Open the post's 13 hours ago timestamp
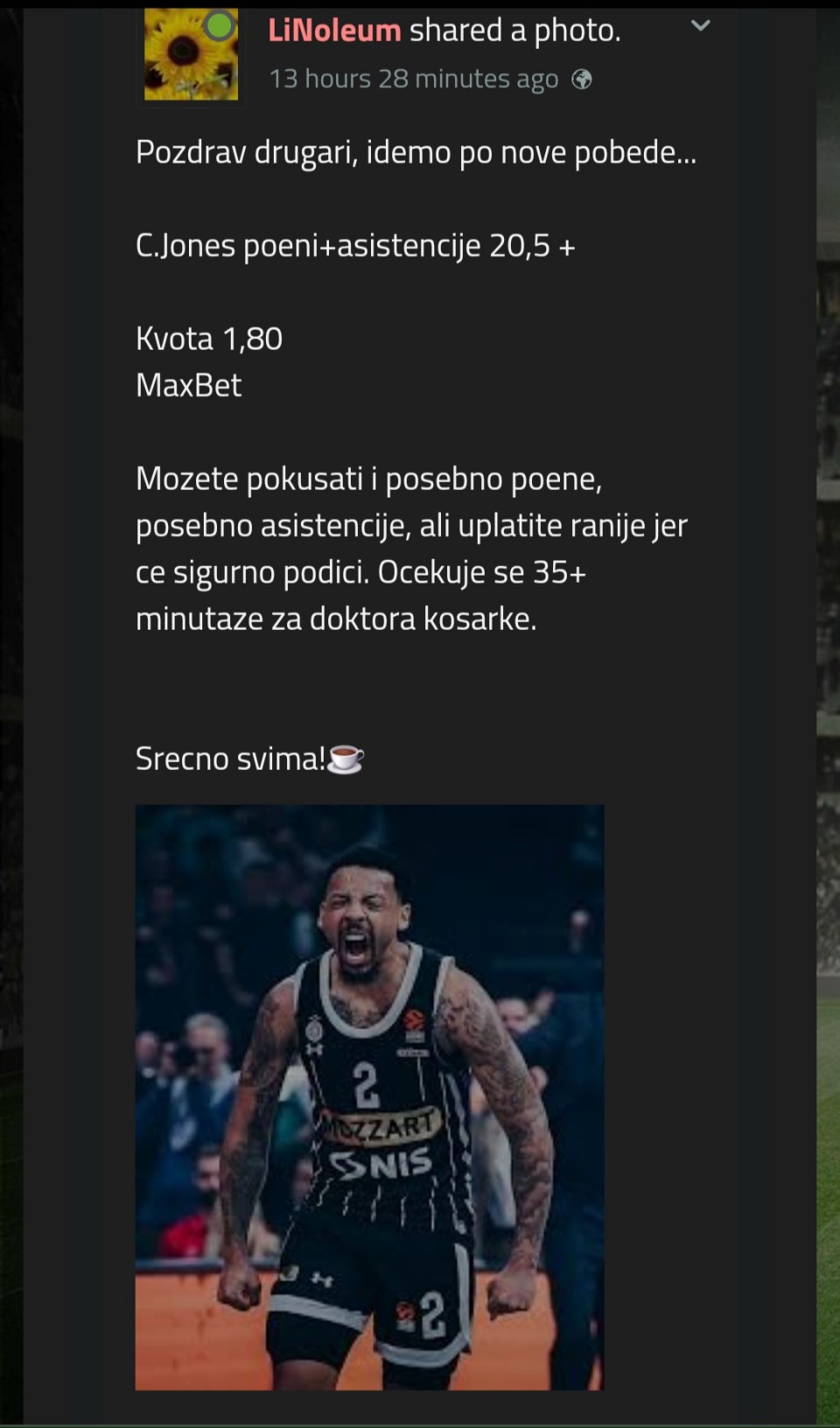Image resolution: width=840 pixels, height=1428 pixels. click(413, 80)
